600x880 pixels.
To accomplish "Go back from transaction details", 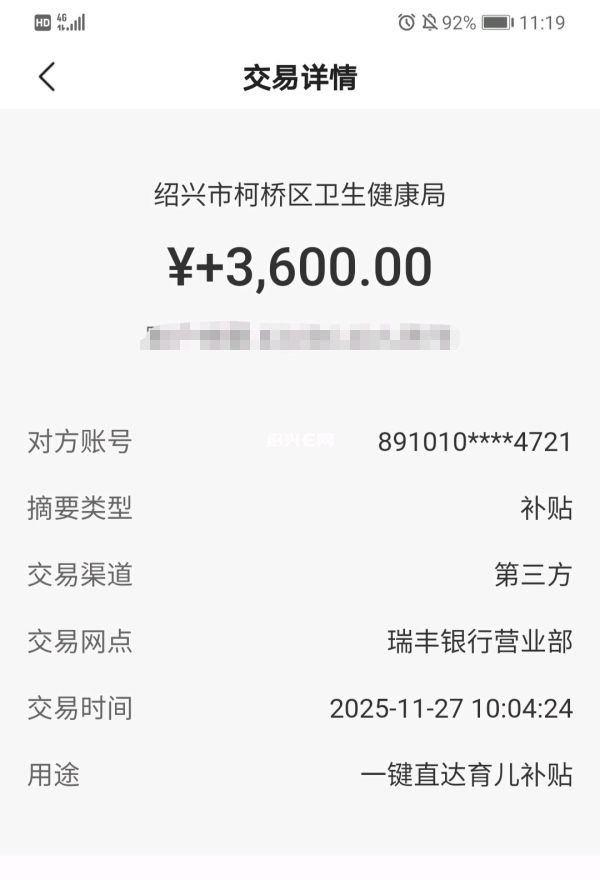I will [46, 77].
